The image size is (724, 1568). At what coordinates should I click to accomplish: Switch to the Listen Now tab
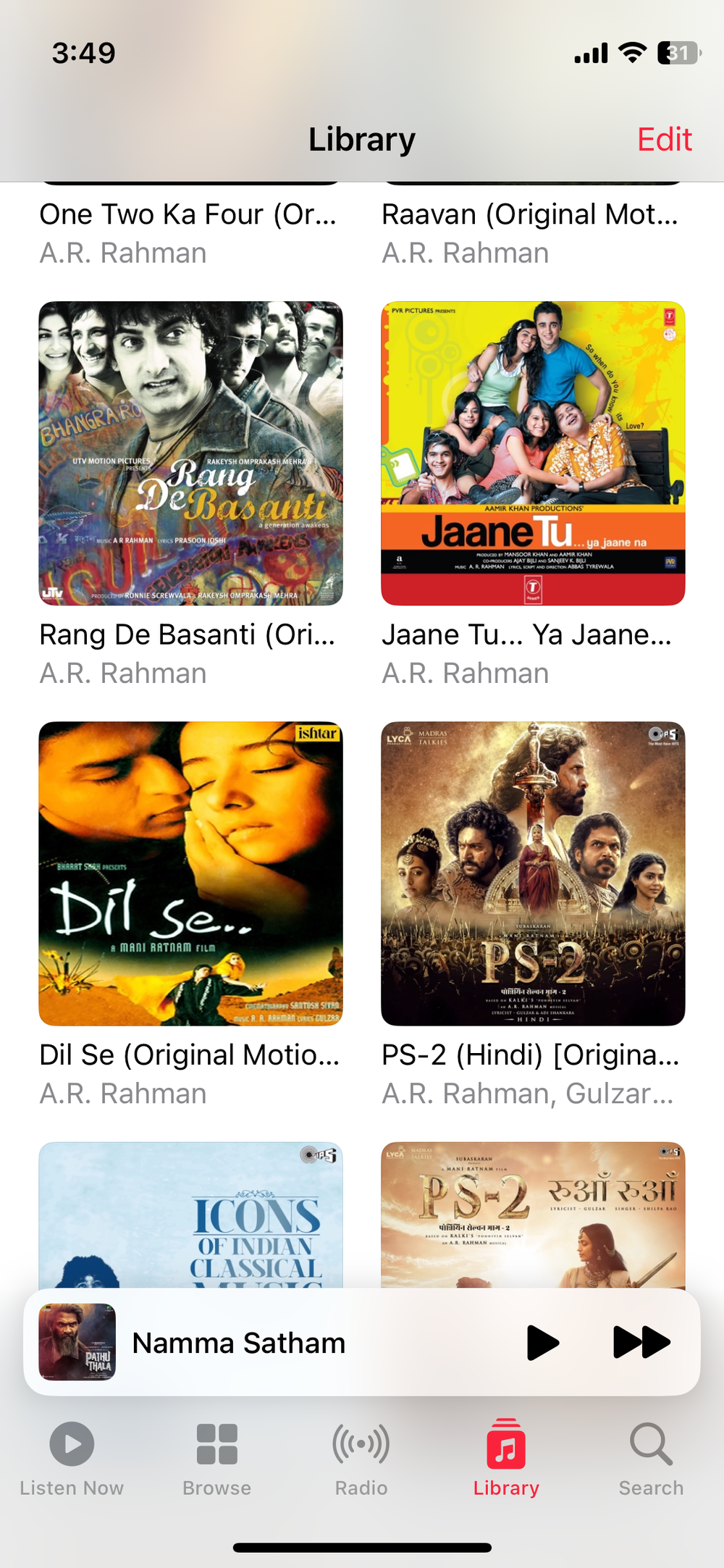coord(72,1457)
